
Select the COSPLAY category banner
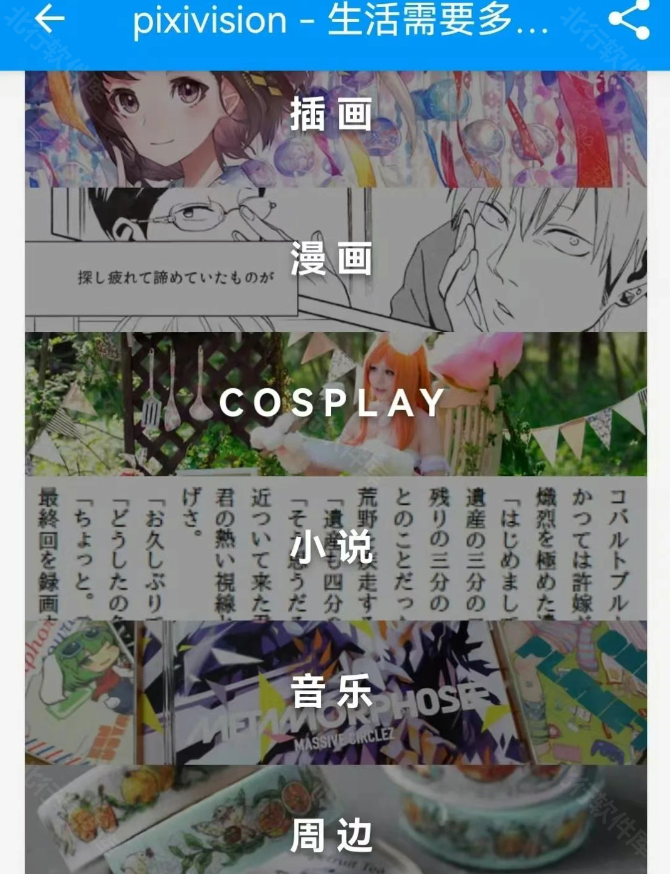coord(334,403)
